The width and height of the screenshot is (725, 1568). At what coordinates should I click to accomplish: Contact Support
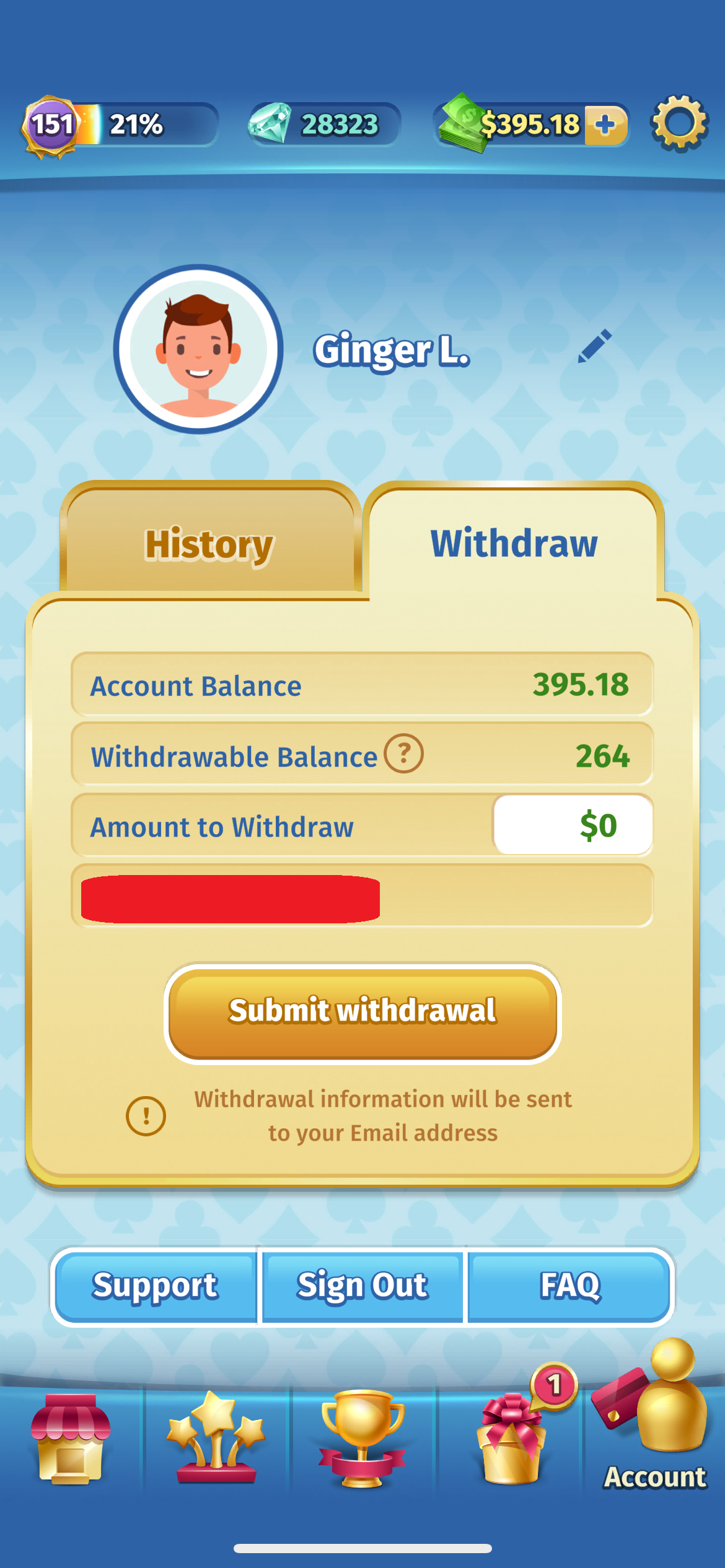155,1286
